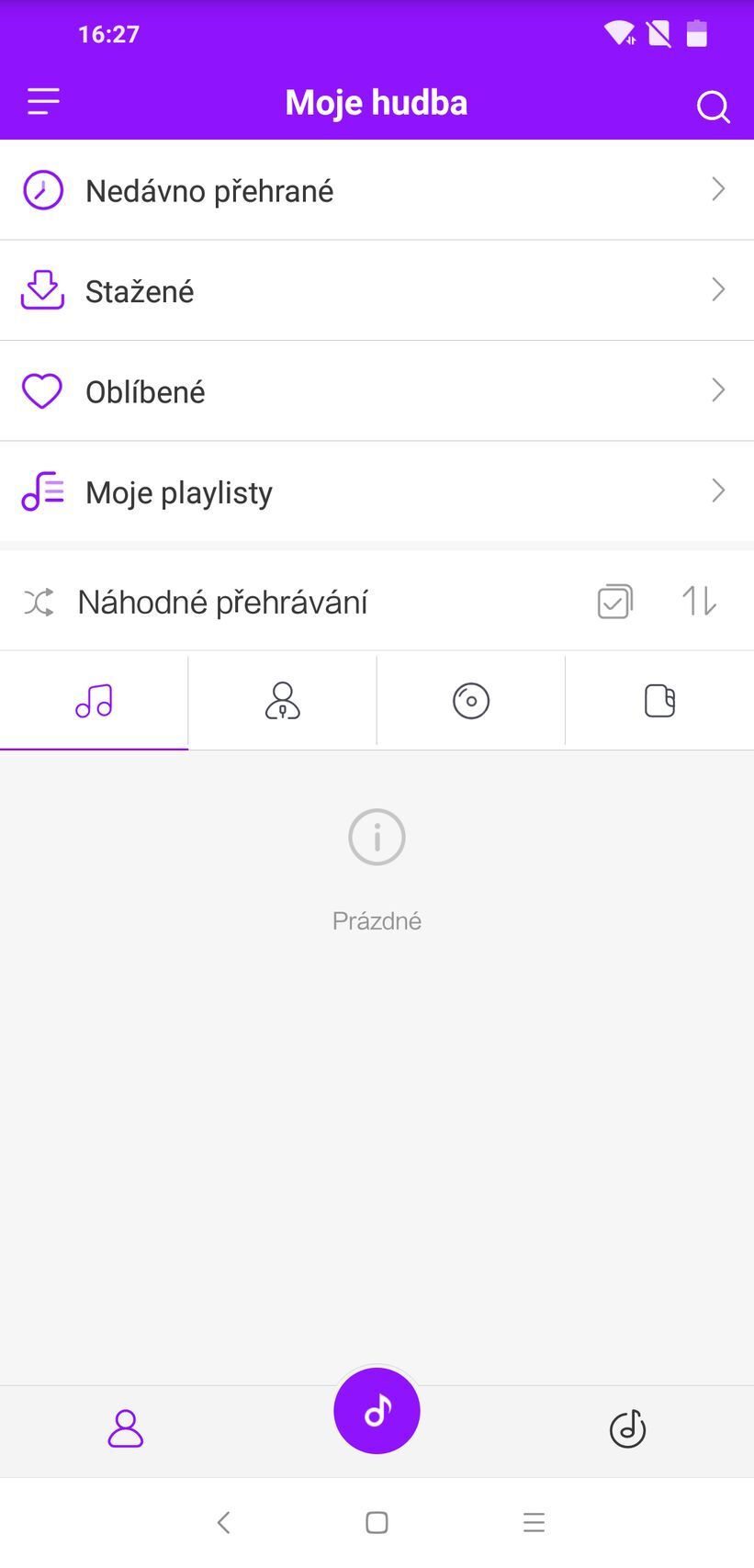
Task: Open the search icon in the top bar
Action: point(713,107)
